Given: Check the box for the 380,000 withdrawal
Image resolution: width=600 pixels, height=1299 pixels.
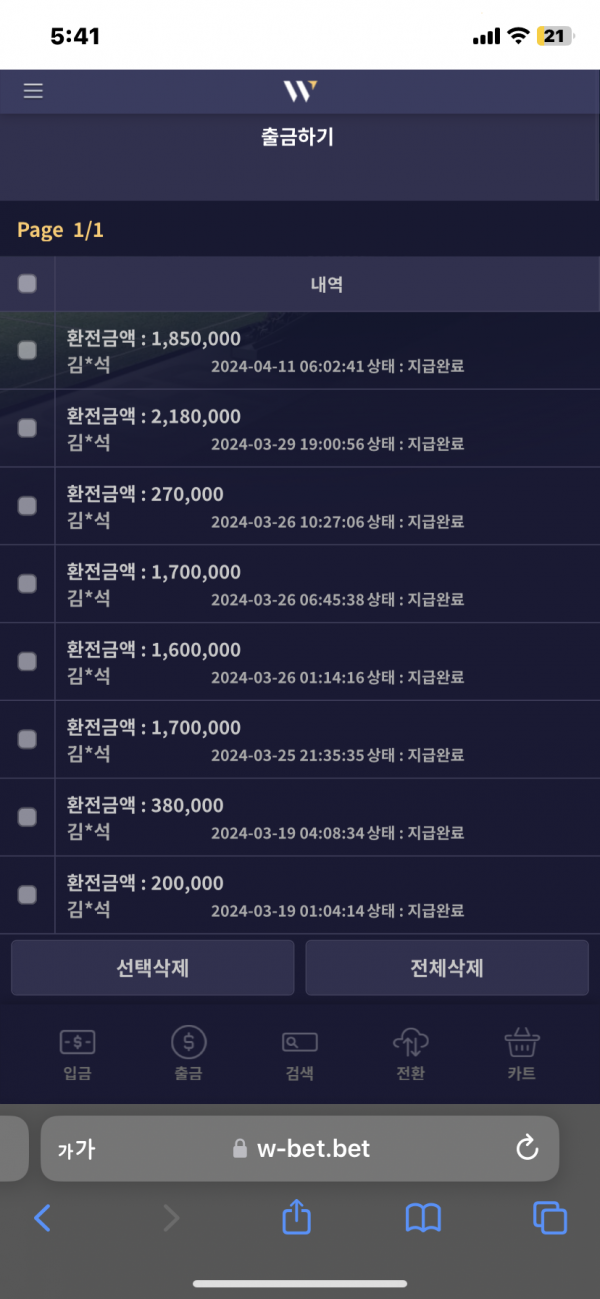Looking at the screenshot, I should point(27,817).
